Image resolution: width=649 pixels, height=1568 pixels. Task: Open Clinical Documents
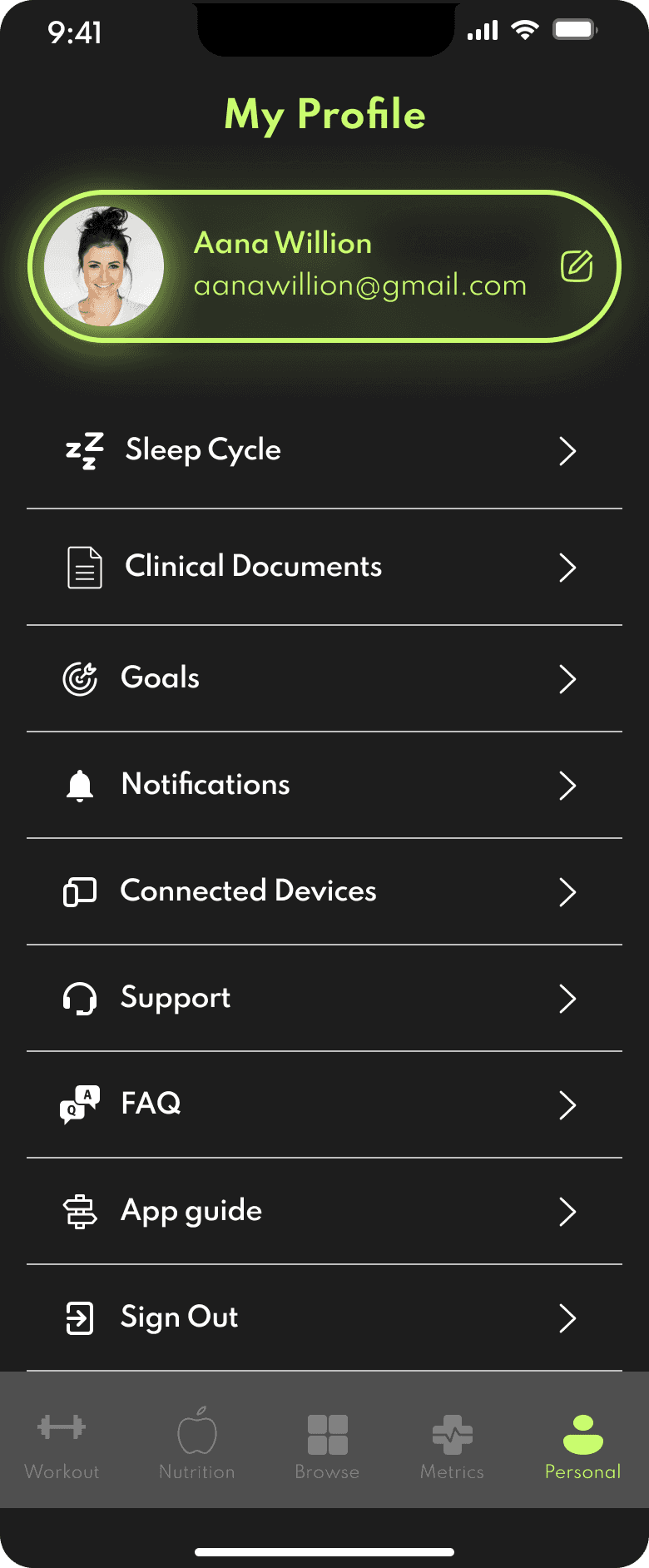tap(324, 567)
